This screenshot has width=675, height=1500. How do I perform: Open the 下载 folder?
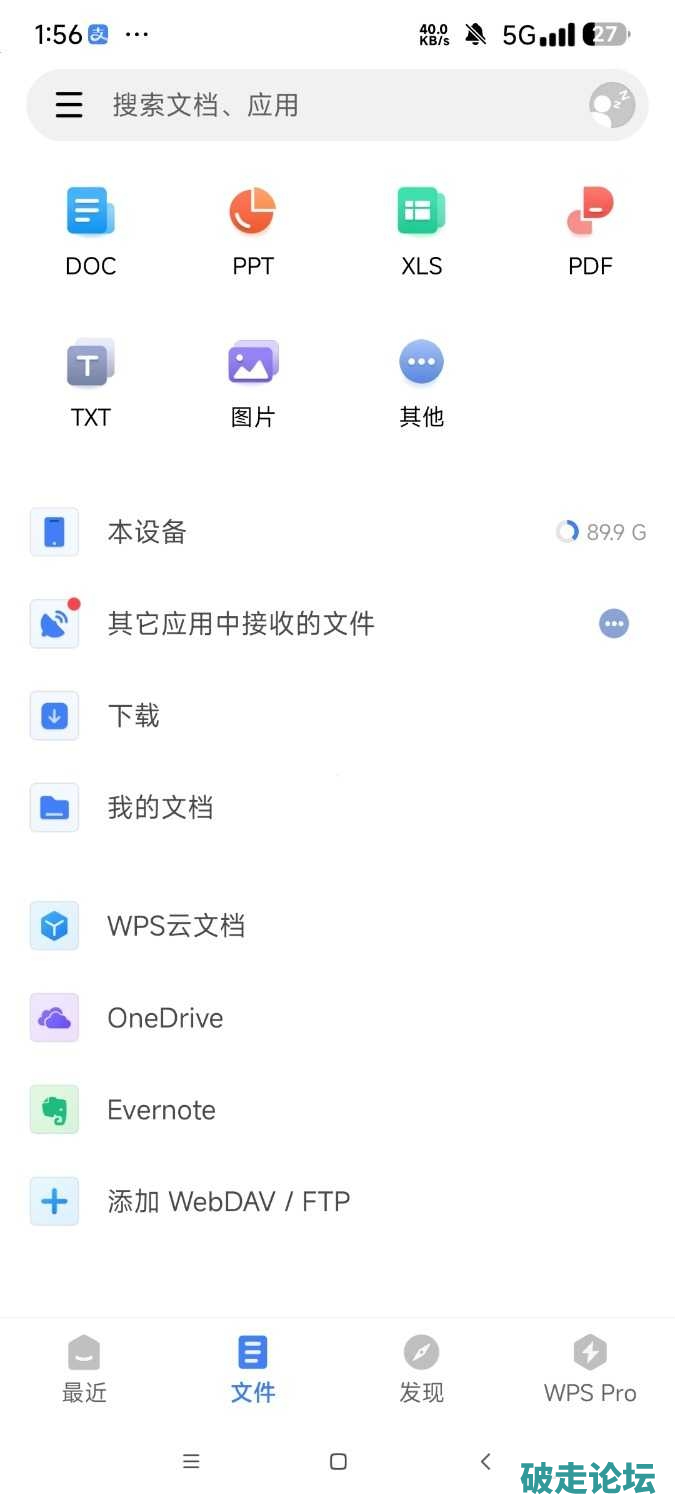134,716
